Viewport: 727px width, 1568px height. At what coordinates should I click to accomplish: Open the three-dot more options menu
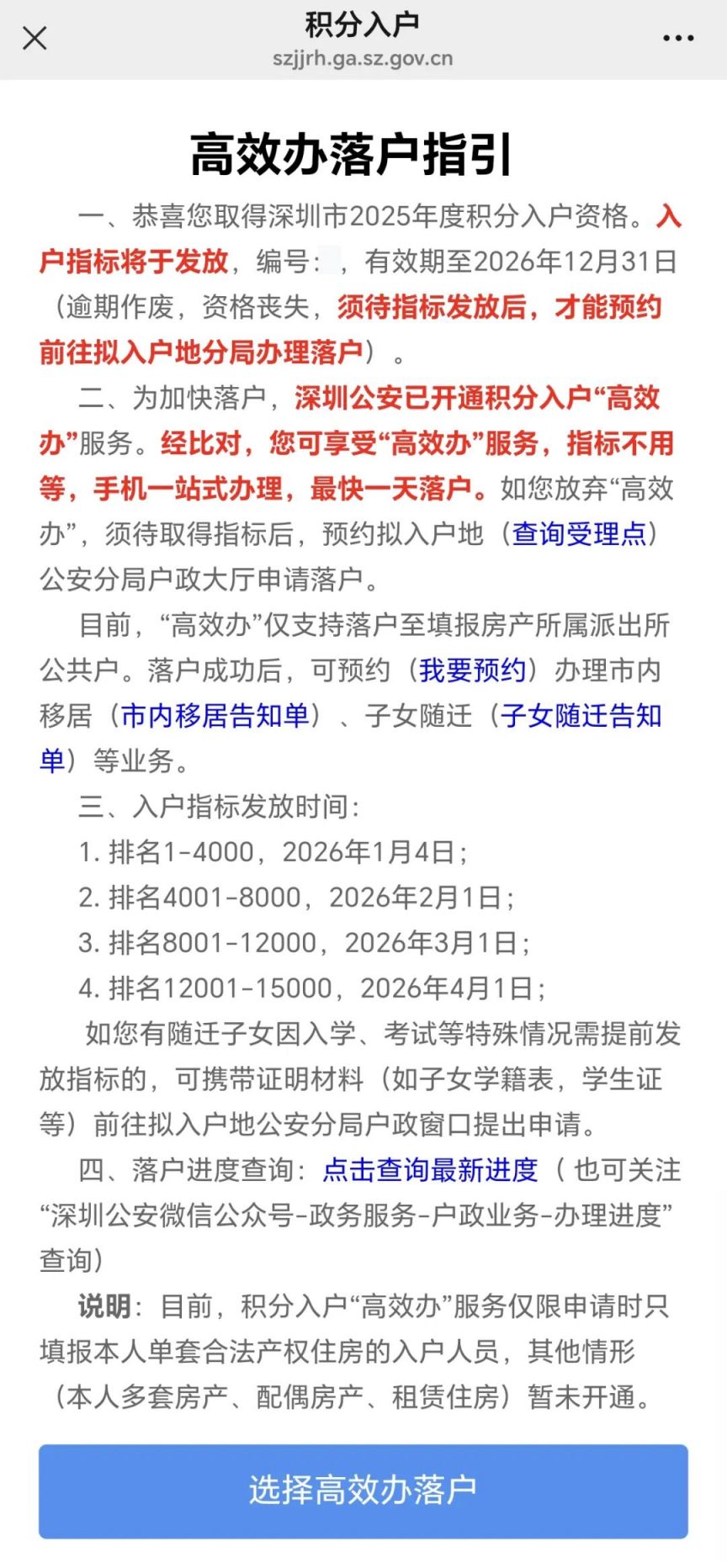678,39
